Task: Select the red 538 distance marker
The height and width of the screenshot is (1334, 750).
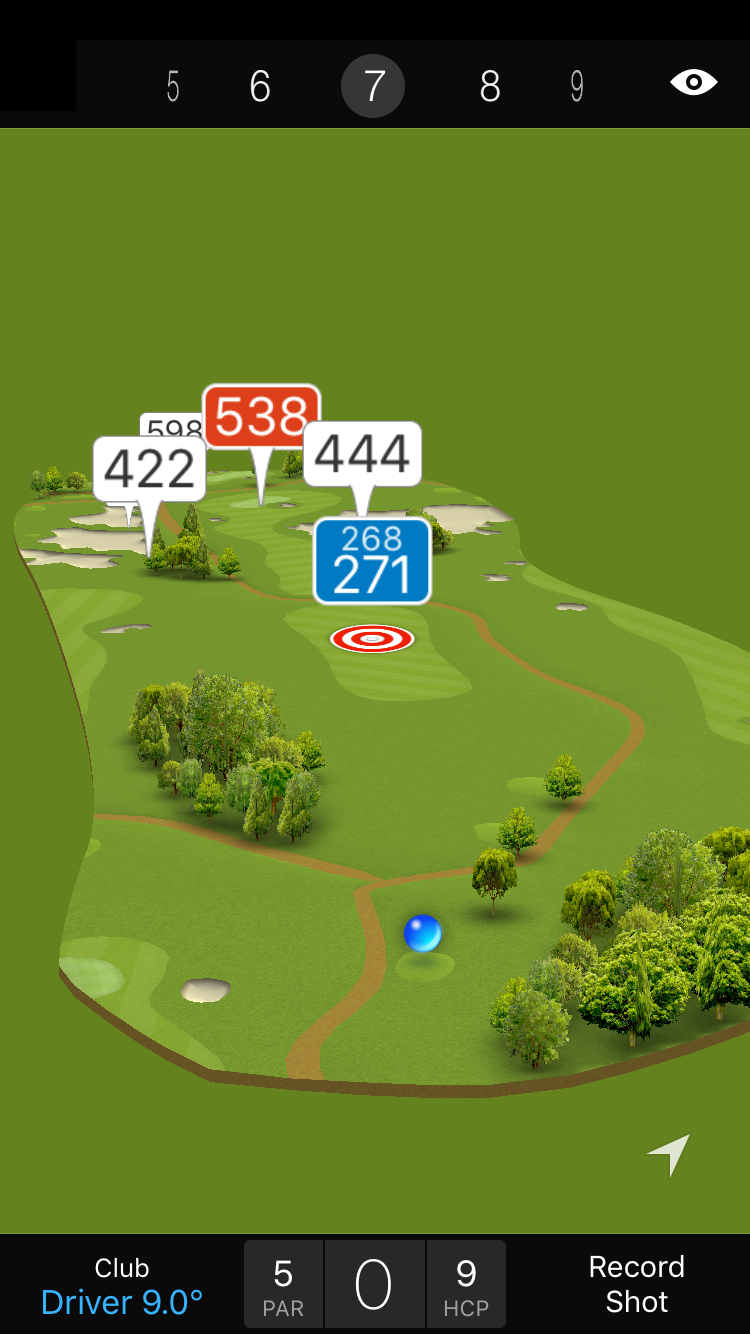Action: click(261, 417)
